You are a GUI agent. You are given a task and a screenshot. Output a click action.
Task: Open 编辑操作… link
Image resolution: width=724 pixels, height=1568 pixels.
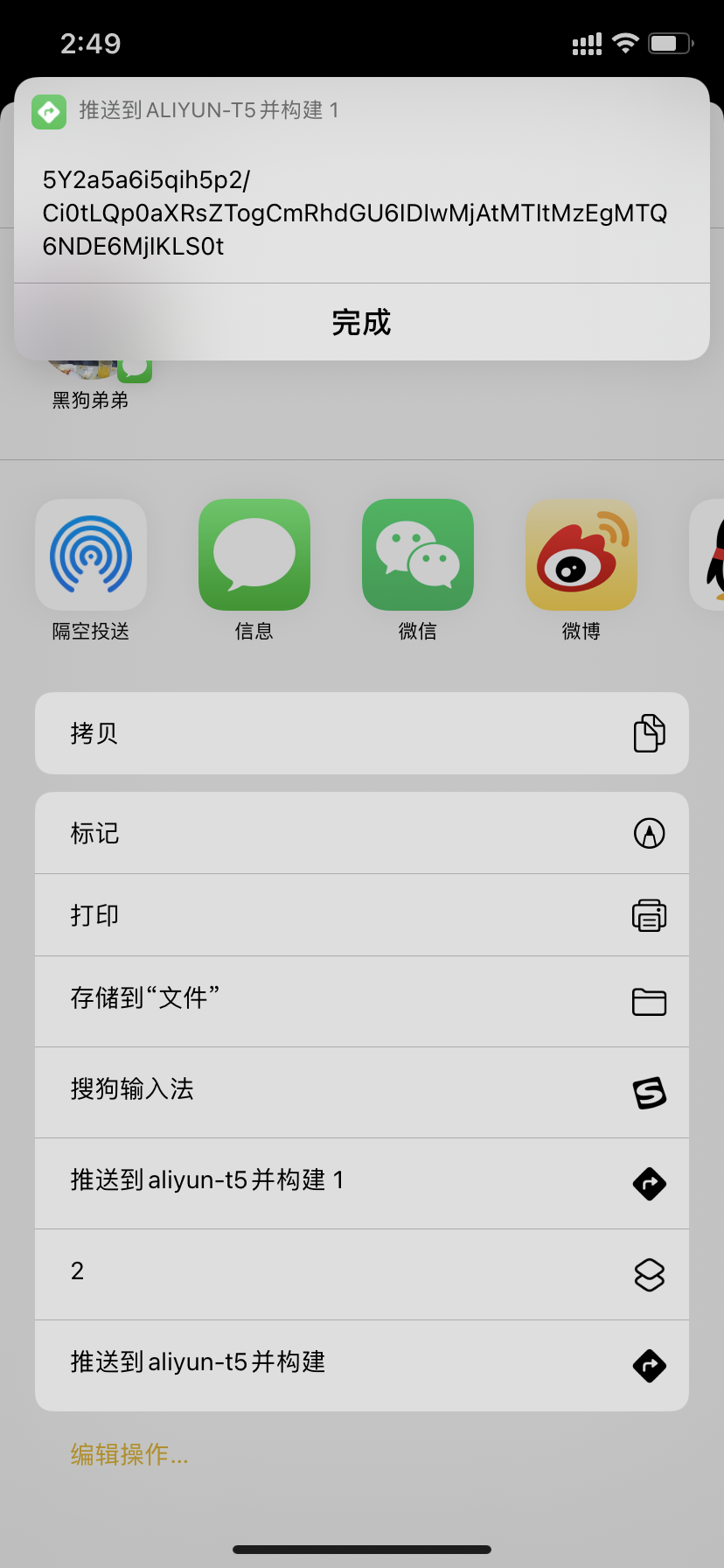pyautogui.click(x=129, y=1454)
